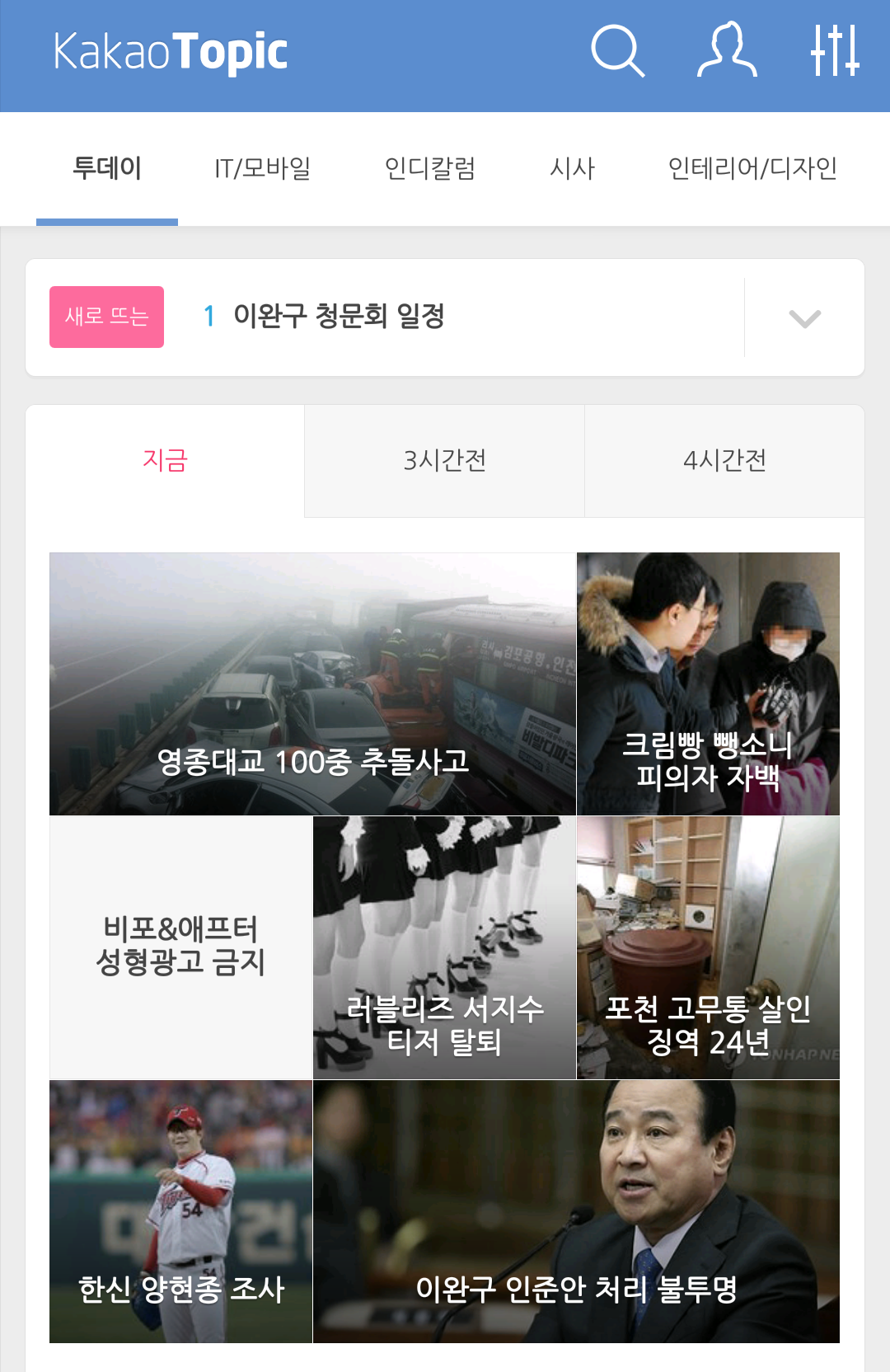This screenshot has width=890, height=1372.
Task: Open the 이완구 인준안 처리 불투명 story
Action: point(576,1211)
